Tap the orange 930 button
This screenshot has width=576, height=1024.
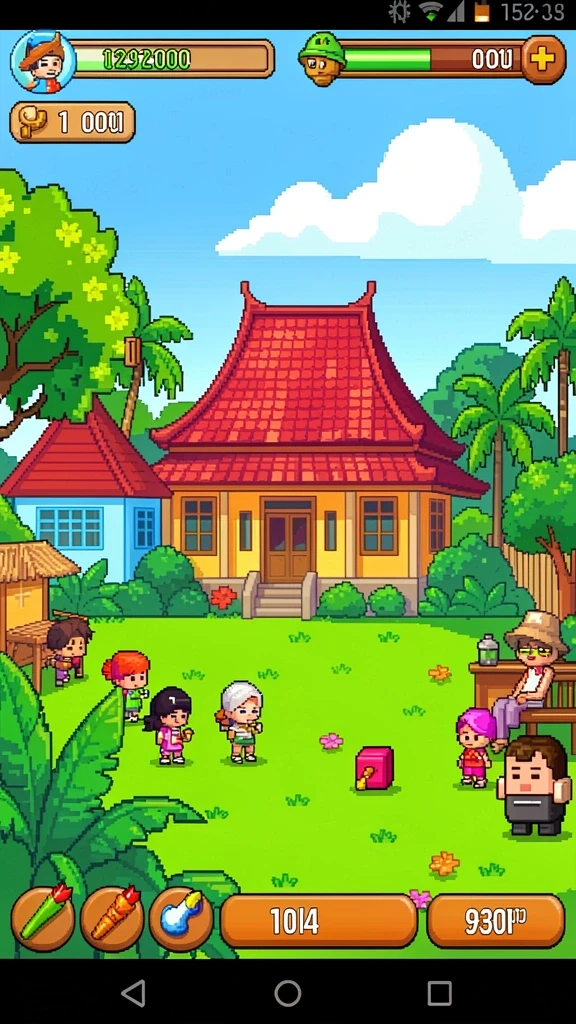(x=496, y=921)
